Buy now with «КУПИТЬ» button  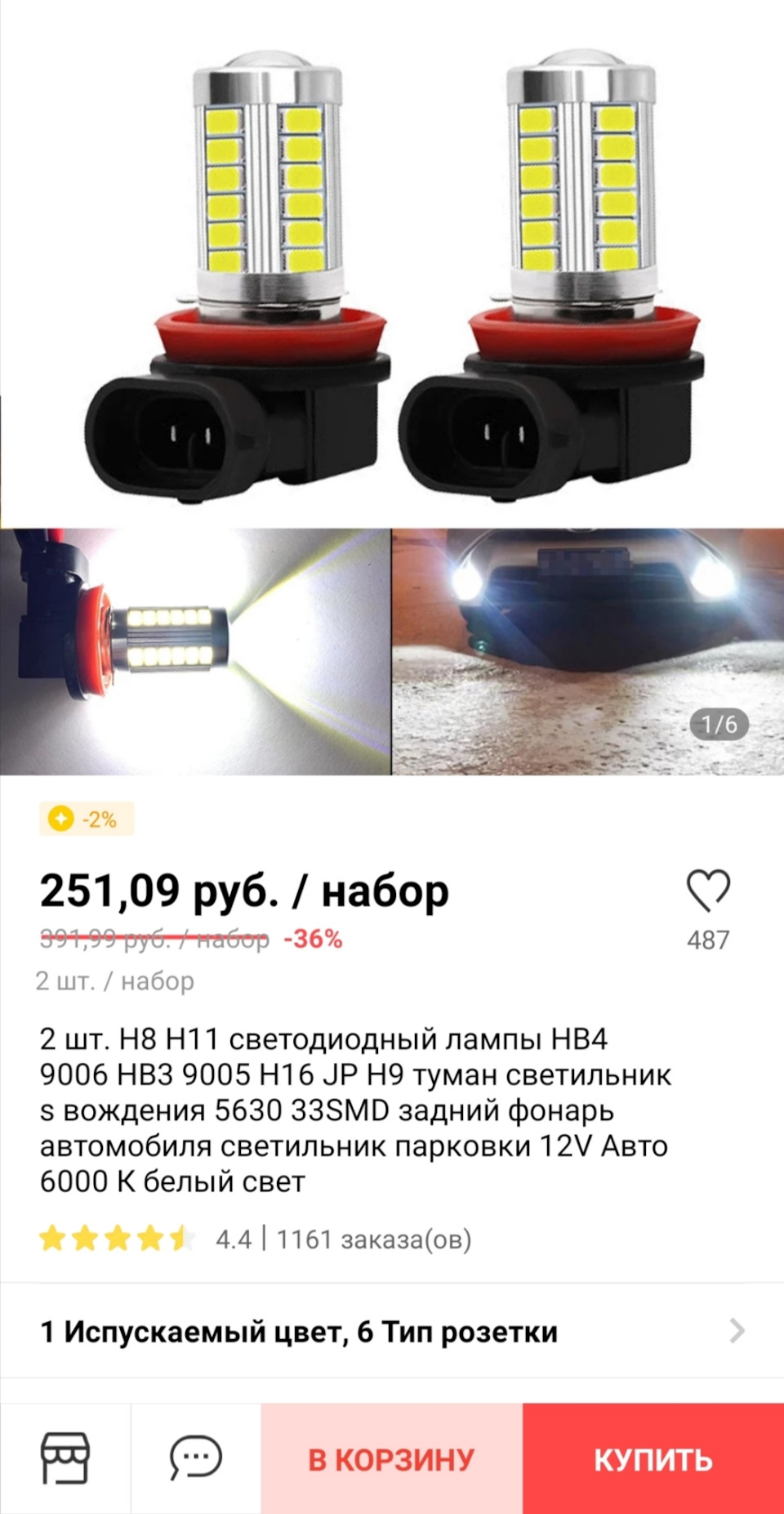[x=653, y=1459]
